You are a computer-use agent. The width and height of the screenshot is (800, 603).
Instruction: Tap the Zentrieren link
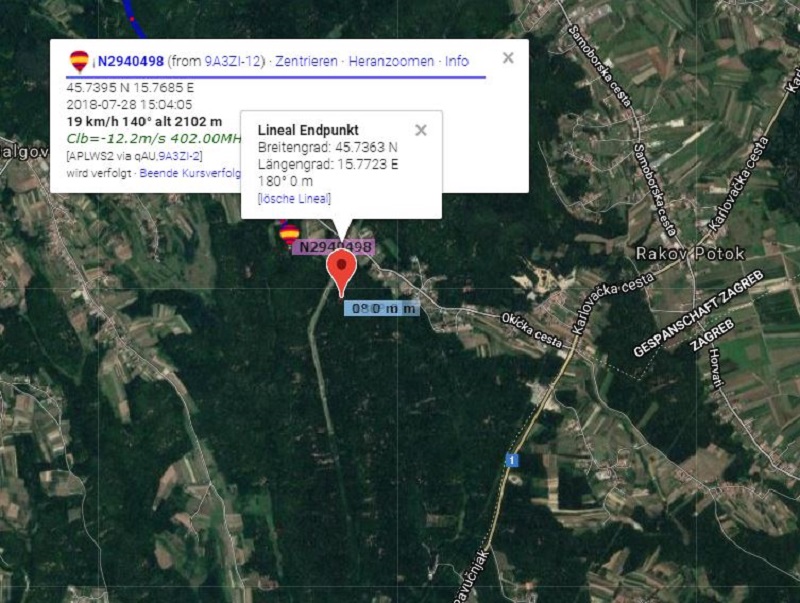pos(304,61)
